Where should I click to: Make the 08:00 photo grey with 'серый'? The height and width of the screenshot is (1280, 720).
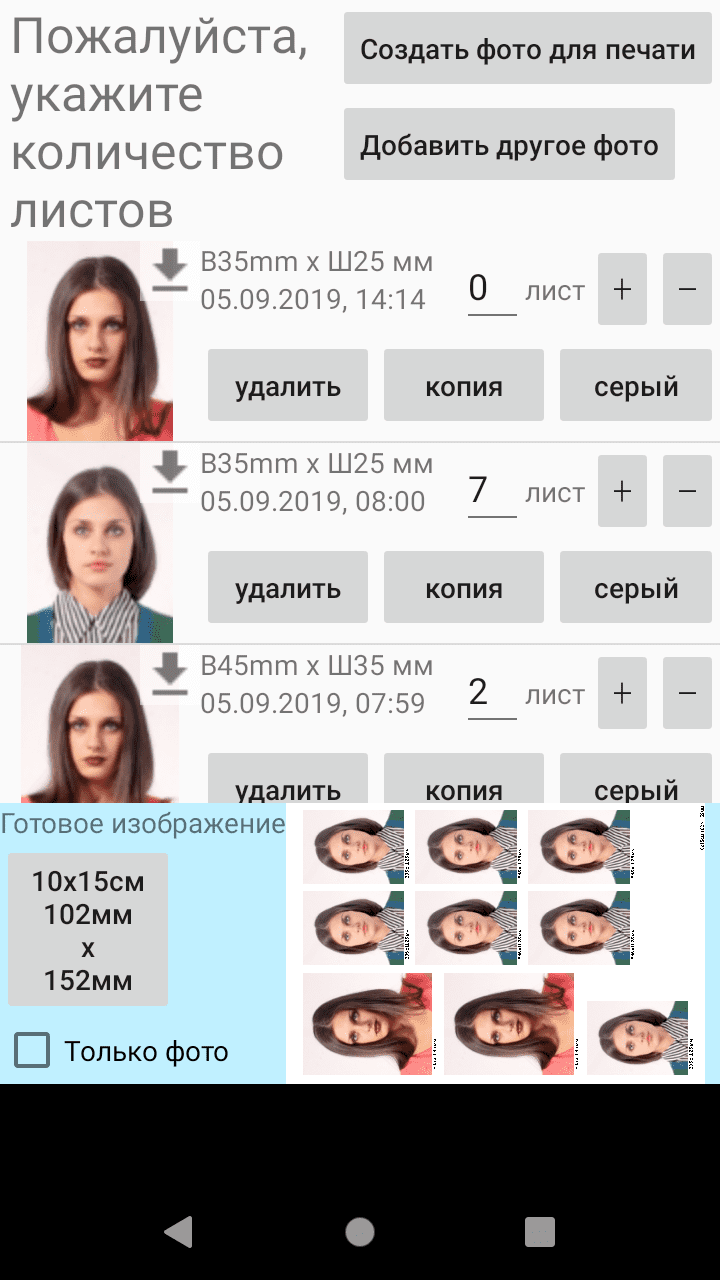pos(636,587)
